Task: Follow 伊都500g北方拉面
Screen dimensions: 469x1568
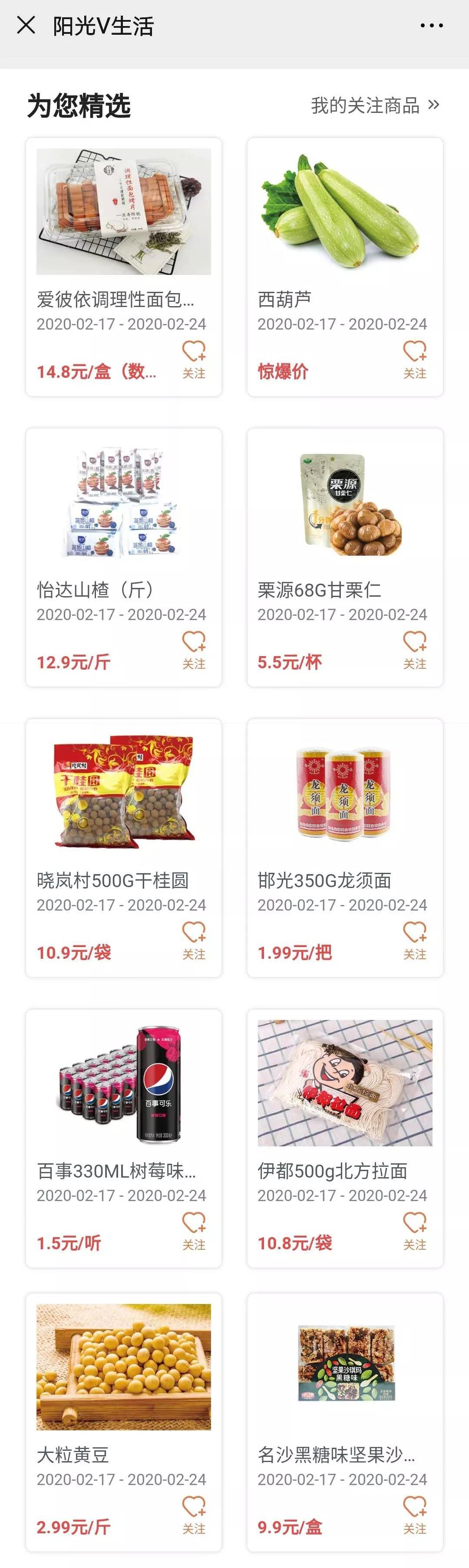Action: point(414,1230)
